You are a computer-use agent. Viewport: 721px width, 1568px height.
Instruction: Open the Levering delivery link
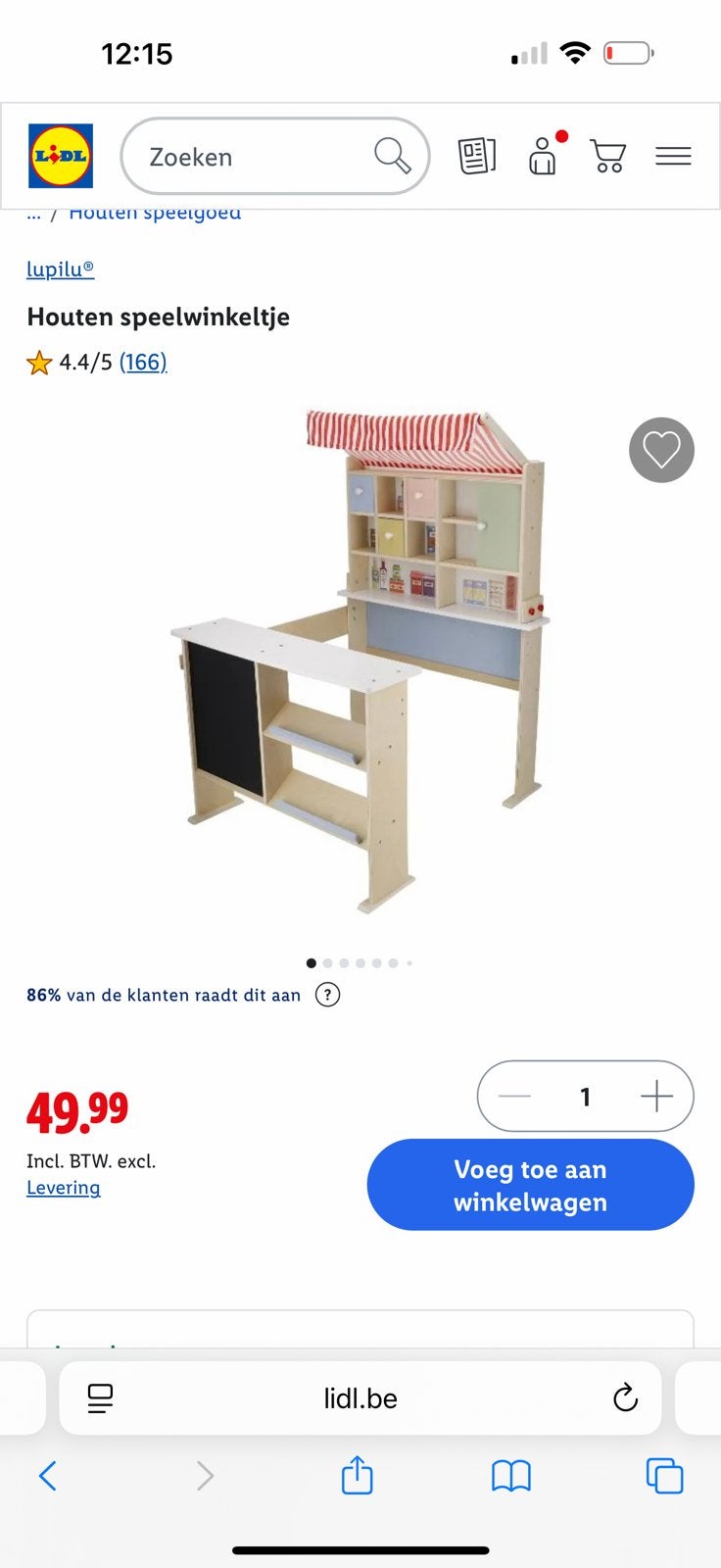pos(64,1188)
